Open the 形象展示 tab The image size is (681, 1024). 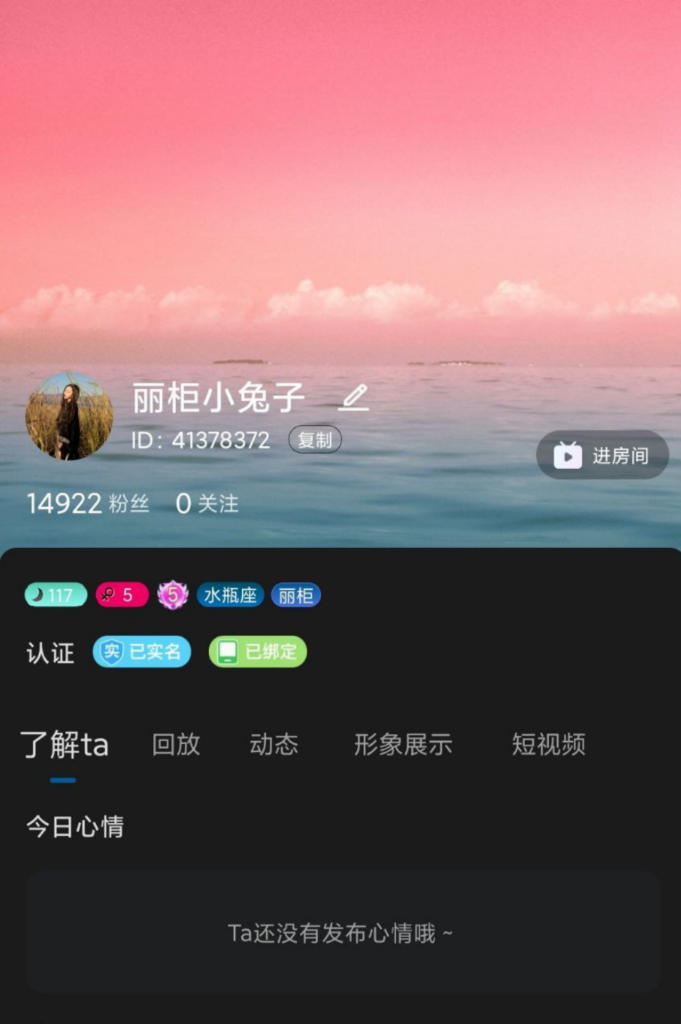point(403,744)
